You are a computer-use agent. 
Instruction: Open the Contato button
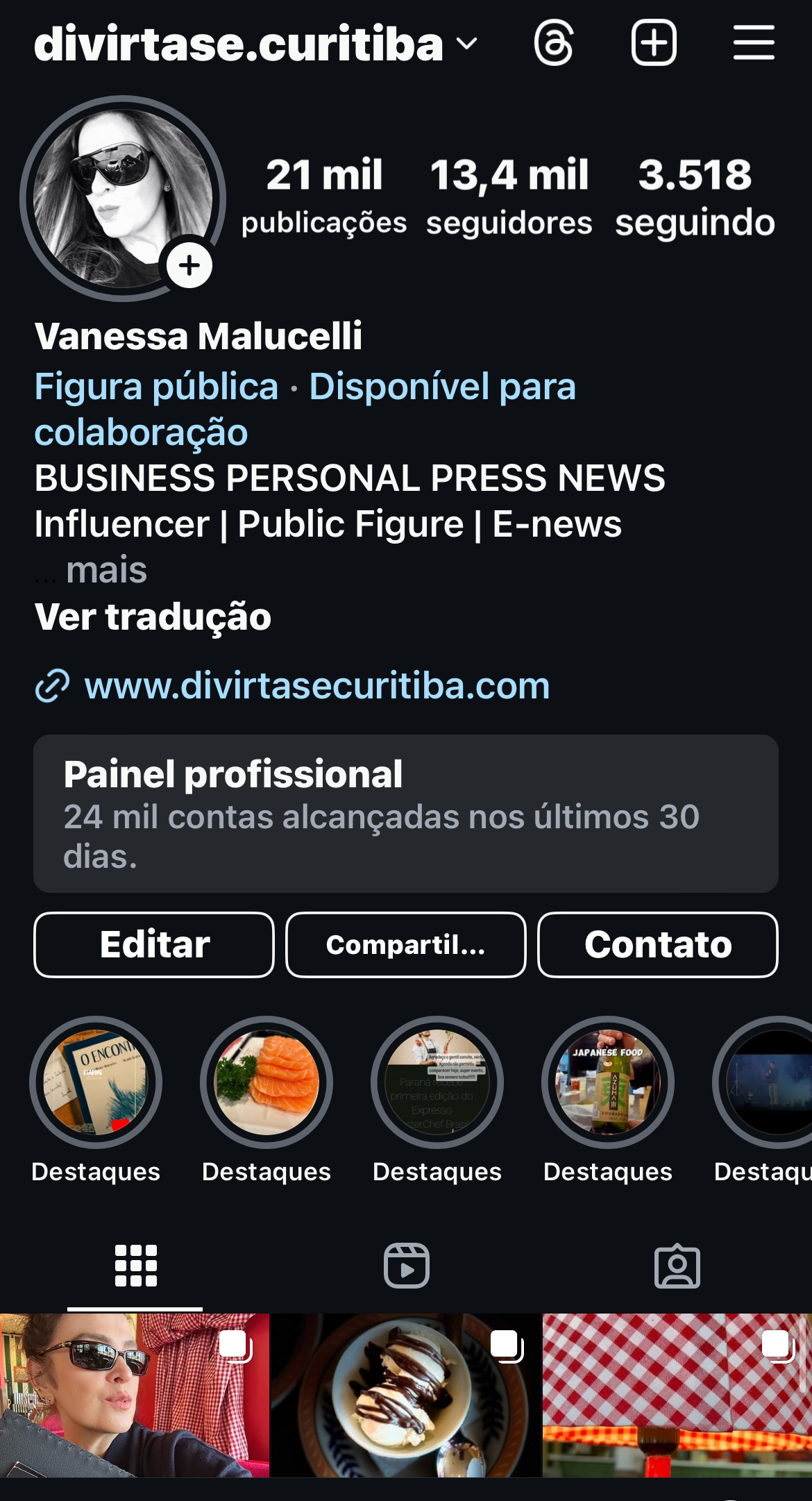pyautogui.click(x=658, y=945)
